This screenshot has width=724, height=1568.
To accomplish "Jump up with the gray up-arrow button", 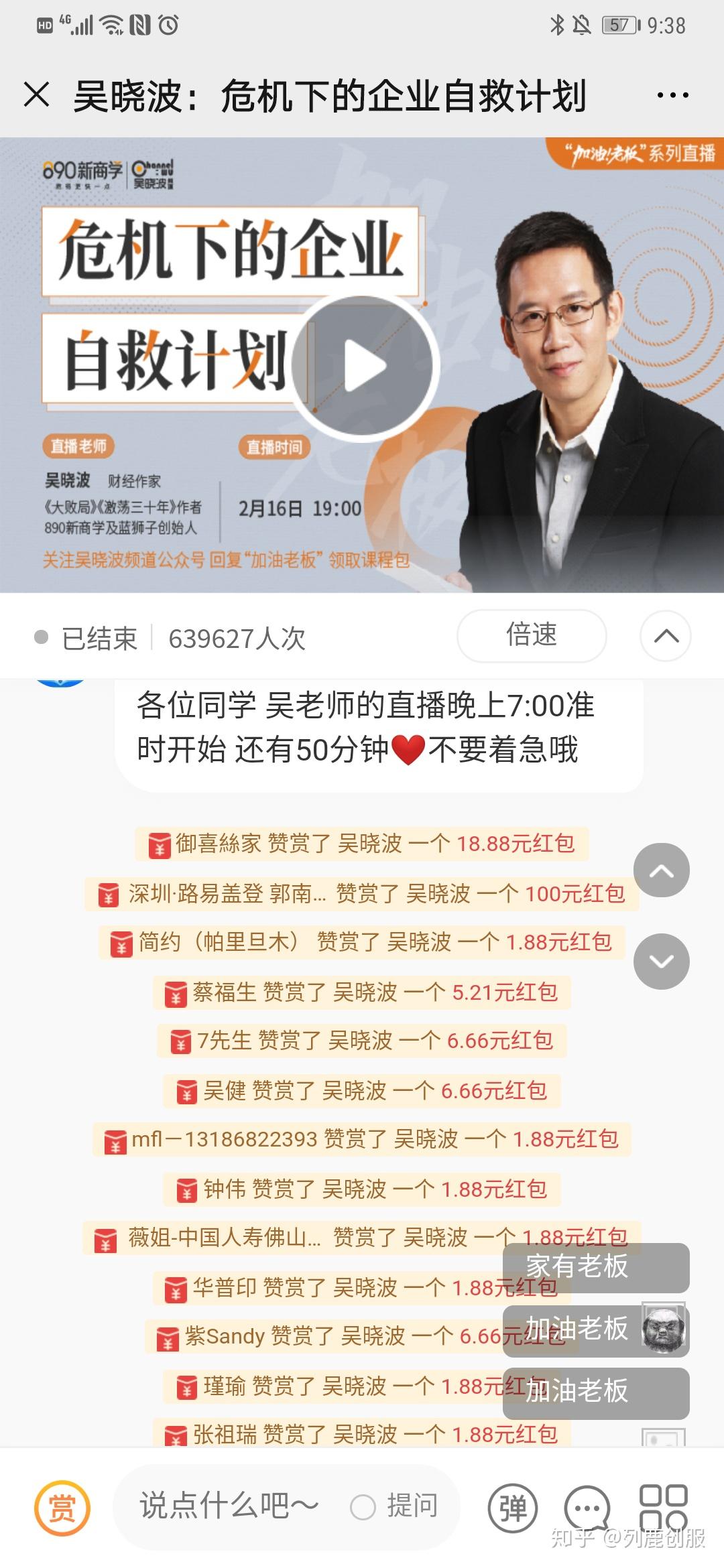I will tap(661, 870).
